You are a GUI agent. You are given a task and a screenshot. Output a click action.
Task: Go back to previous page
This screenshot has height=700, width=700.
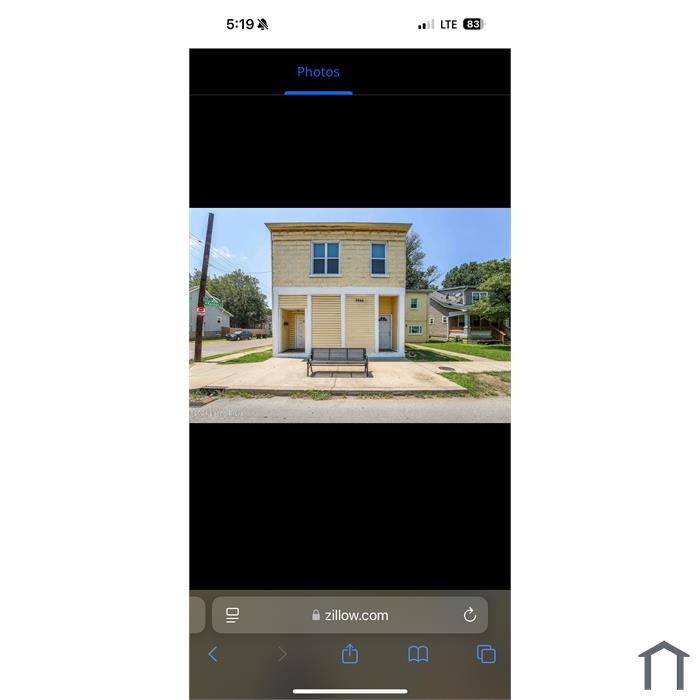tap(212, 654)
